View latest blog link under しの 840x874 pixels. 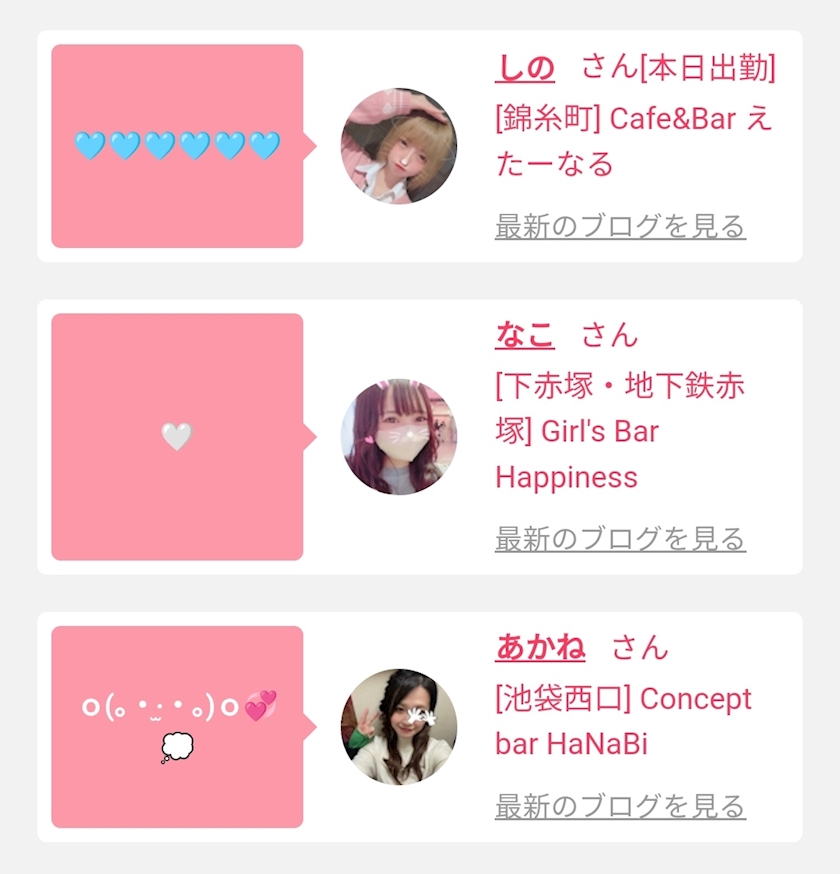620,226
